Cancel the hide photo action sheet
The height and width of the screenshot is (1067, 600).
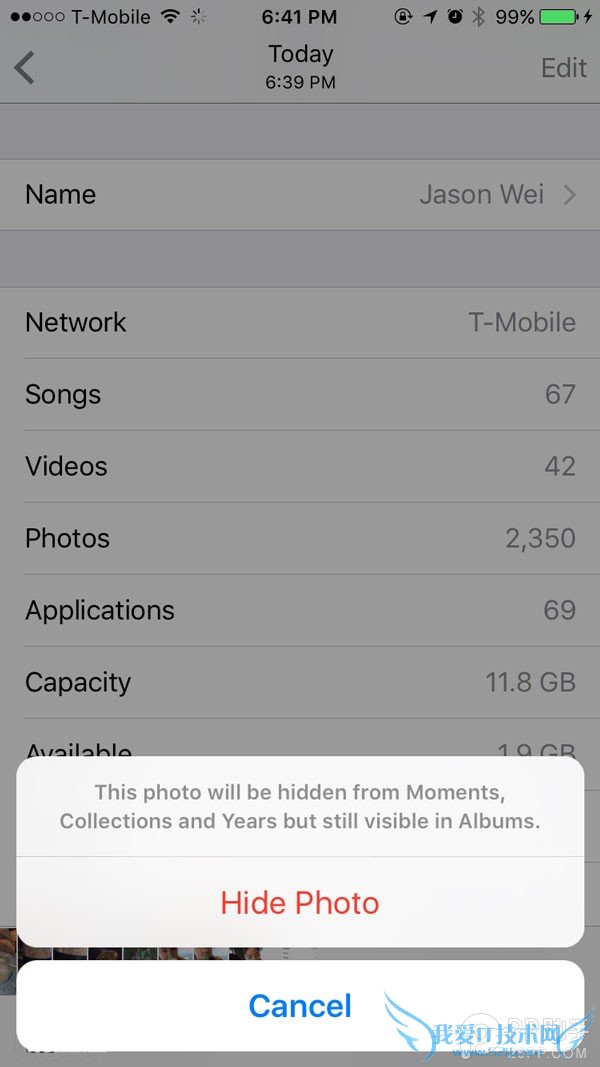pyautogui.click(x=300, y=1005)
